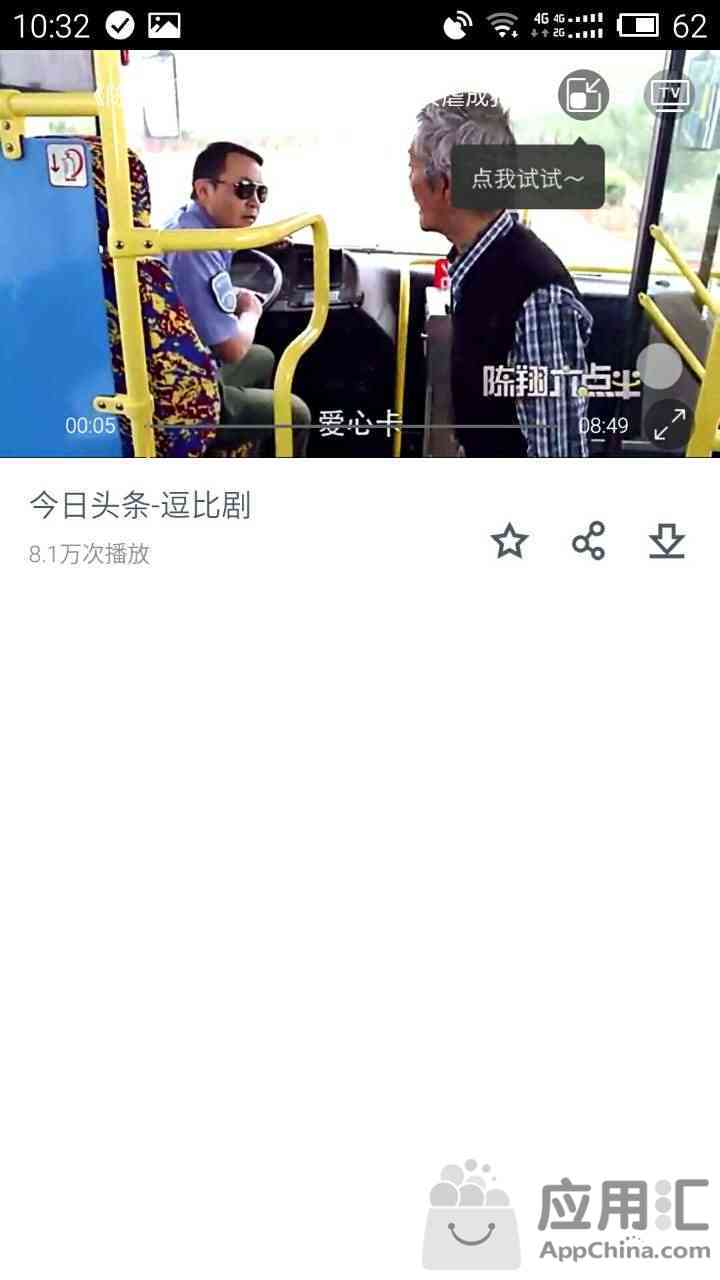This screenshot has width=720, height=1280.
Task: Cast the video to TV
Action: click(669, 95)
